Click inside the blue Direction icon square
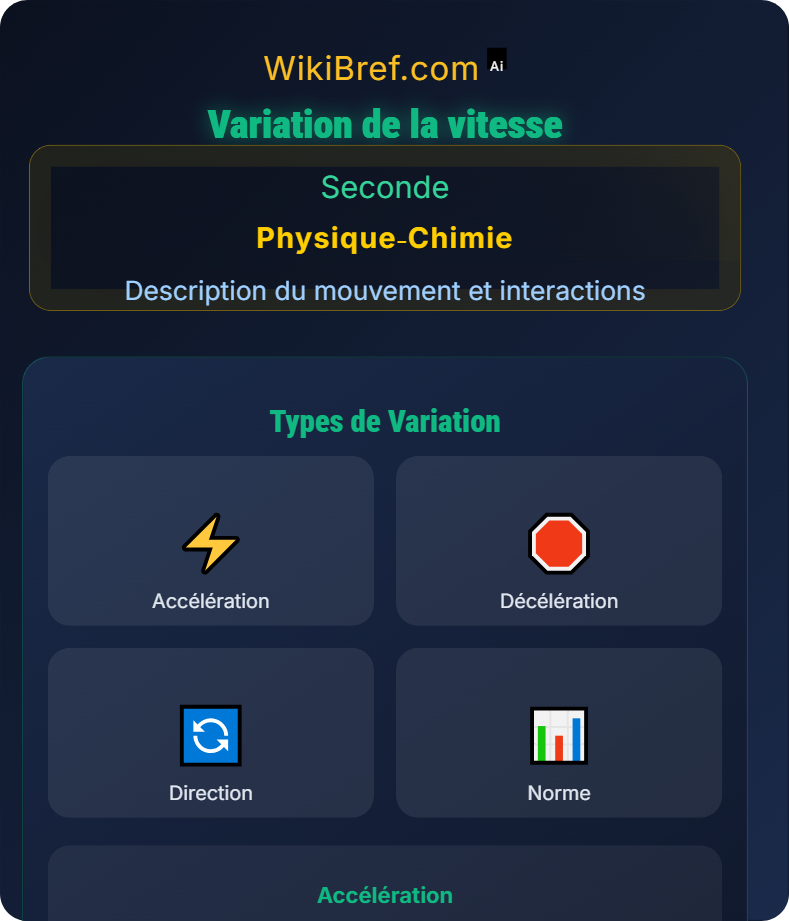 (x=210, y=734)
